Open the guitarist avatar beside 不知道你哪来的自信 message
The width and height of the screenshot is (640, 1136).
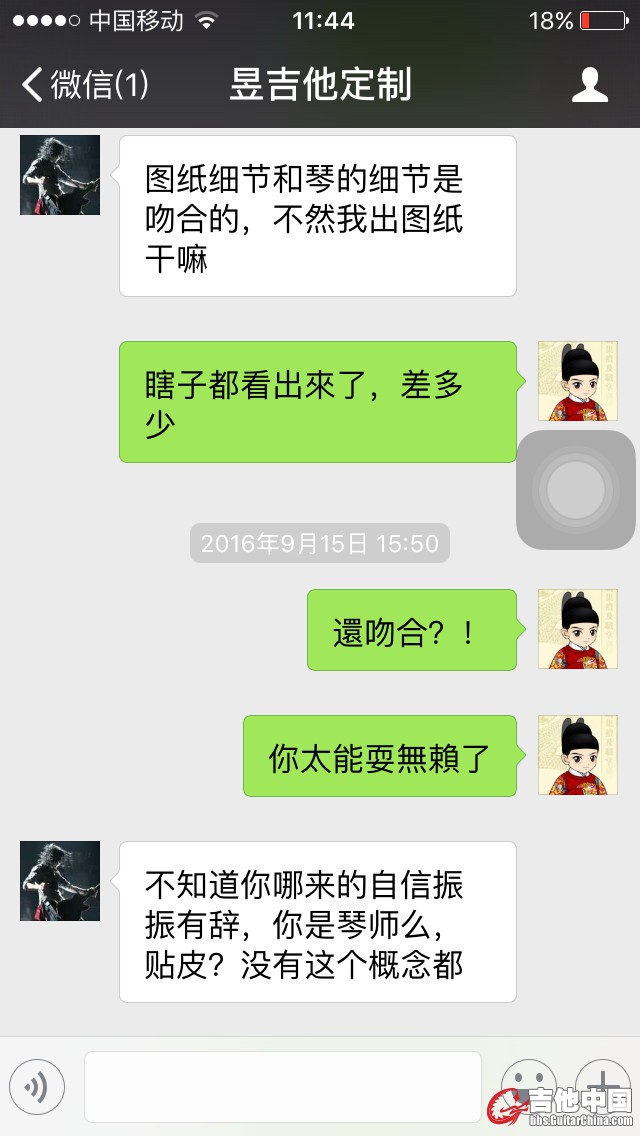click(60, 881)
